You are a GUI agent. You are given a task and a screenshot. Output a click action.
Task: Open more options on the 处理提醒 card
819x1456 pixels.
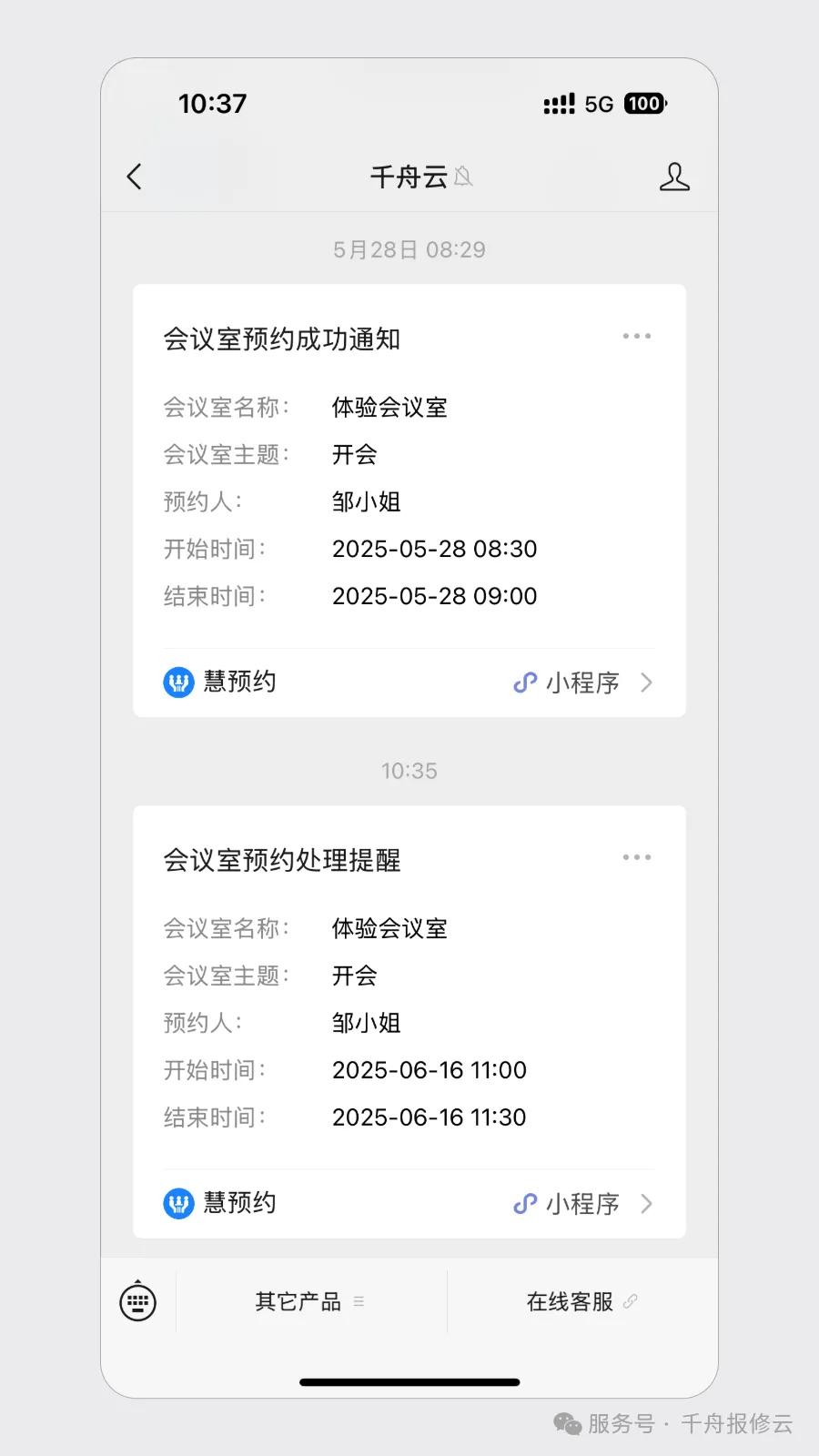[x=637, y=856]
